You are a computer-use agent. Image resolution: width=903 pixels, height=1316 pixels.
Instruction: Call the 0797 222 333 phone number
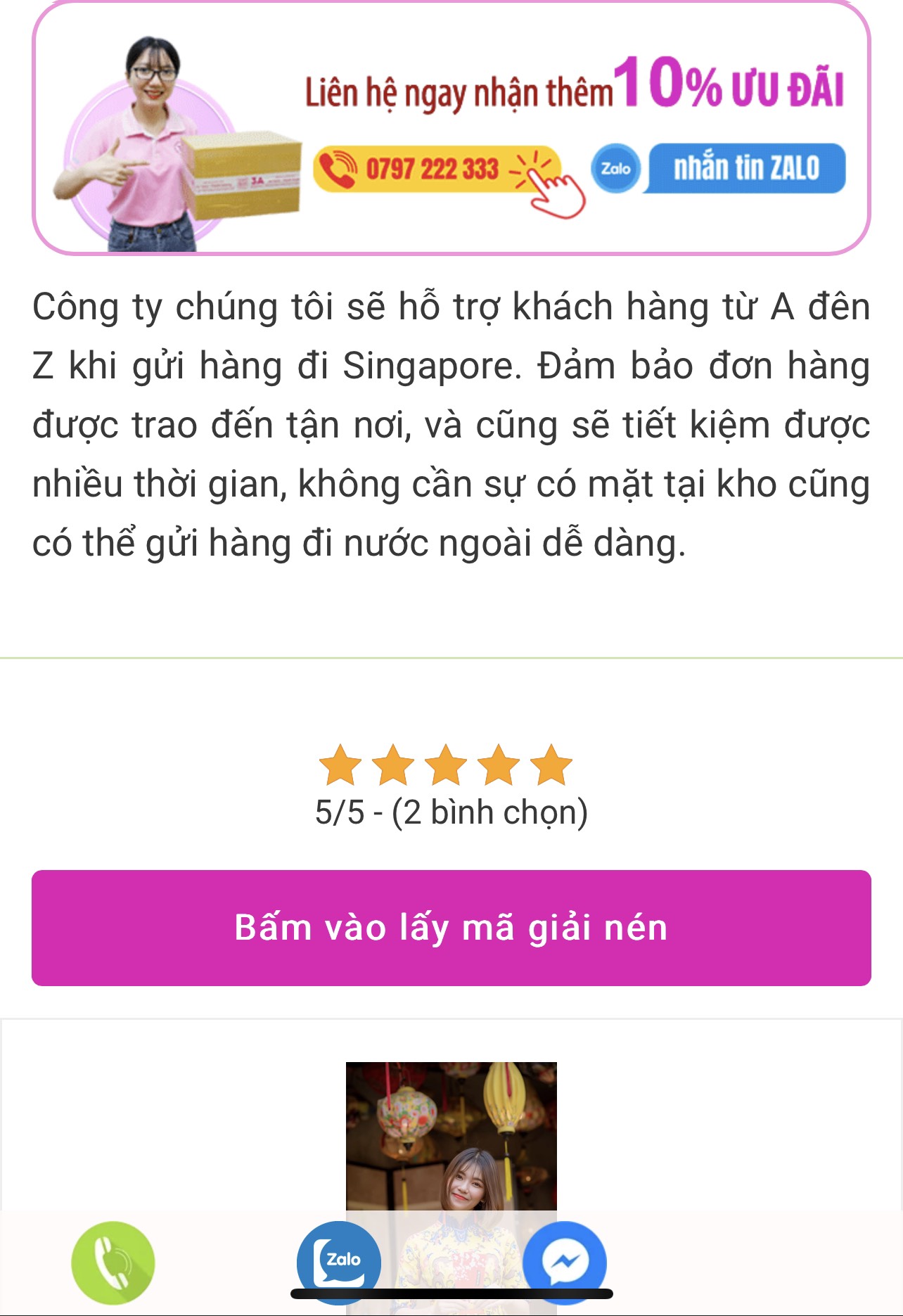pos(433,169)
